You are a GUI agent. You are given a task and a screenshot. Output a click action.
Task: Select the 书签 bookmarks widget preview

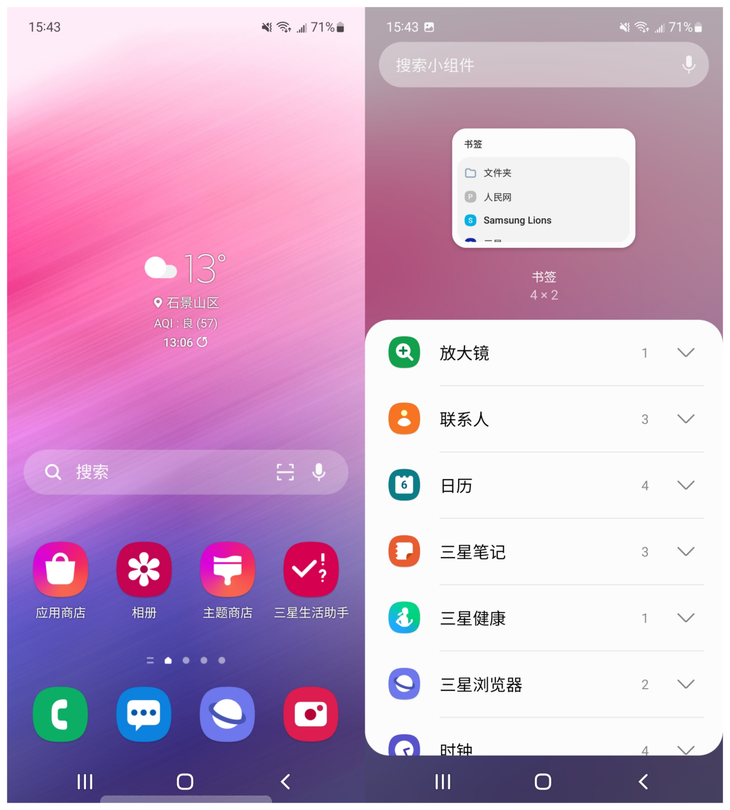click(x=543, y=188)
